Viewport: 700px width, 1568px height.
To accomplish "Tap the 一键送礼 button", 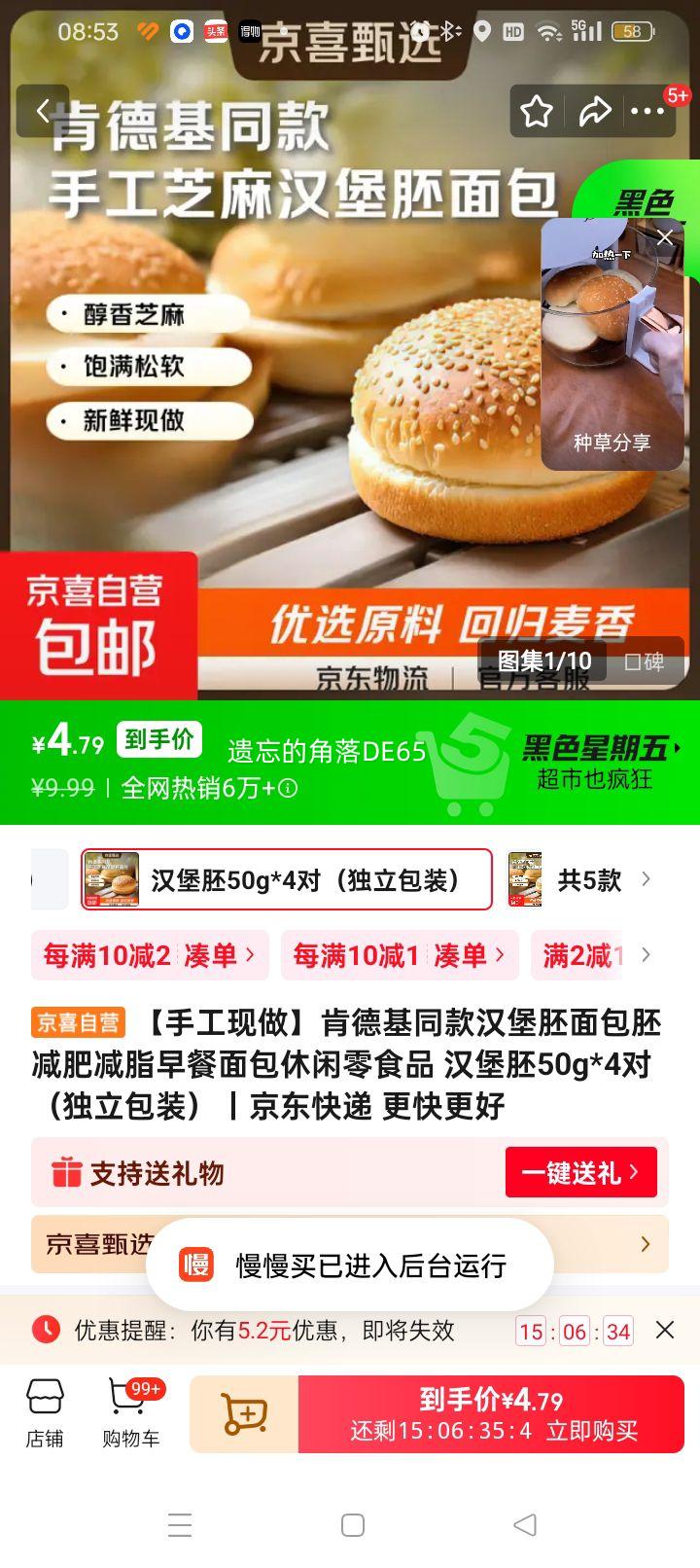I will [x=579, y=1172].
